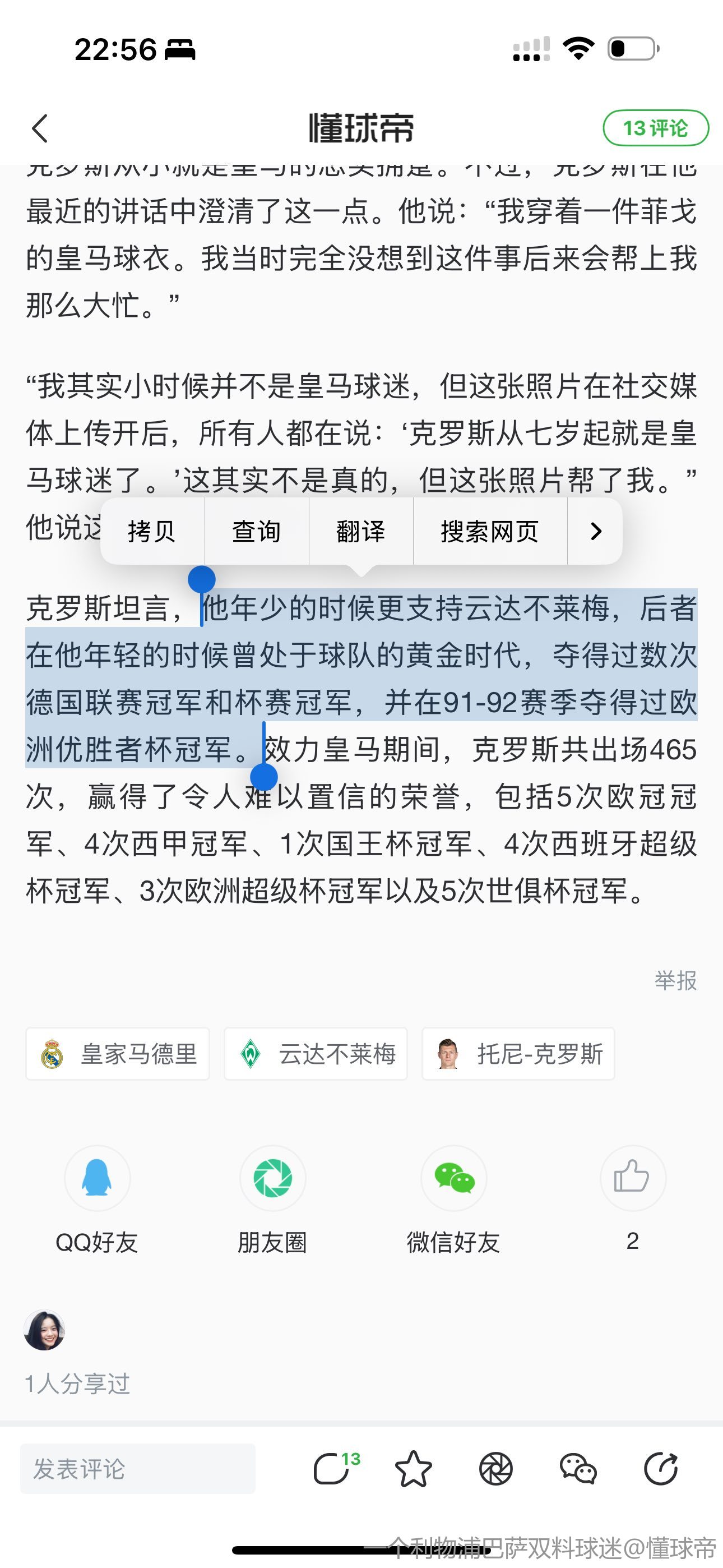Open the 13 评论 comments button
The height and width of the screenshot is (1568, 723).
click(655, 128)
